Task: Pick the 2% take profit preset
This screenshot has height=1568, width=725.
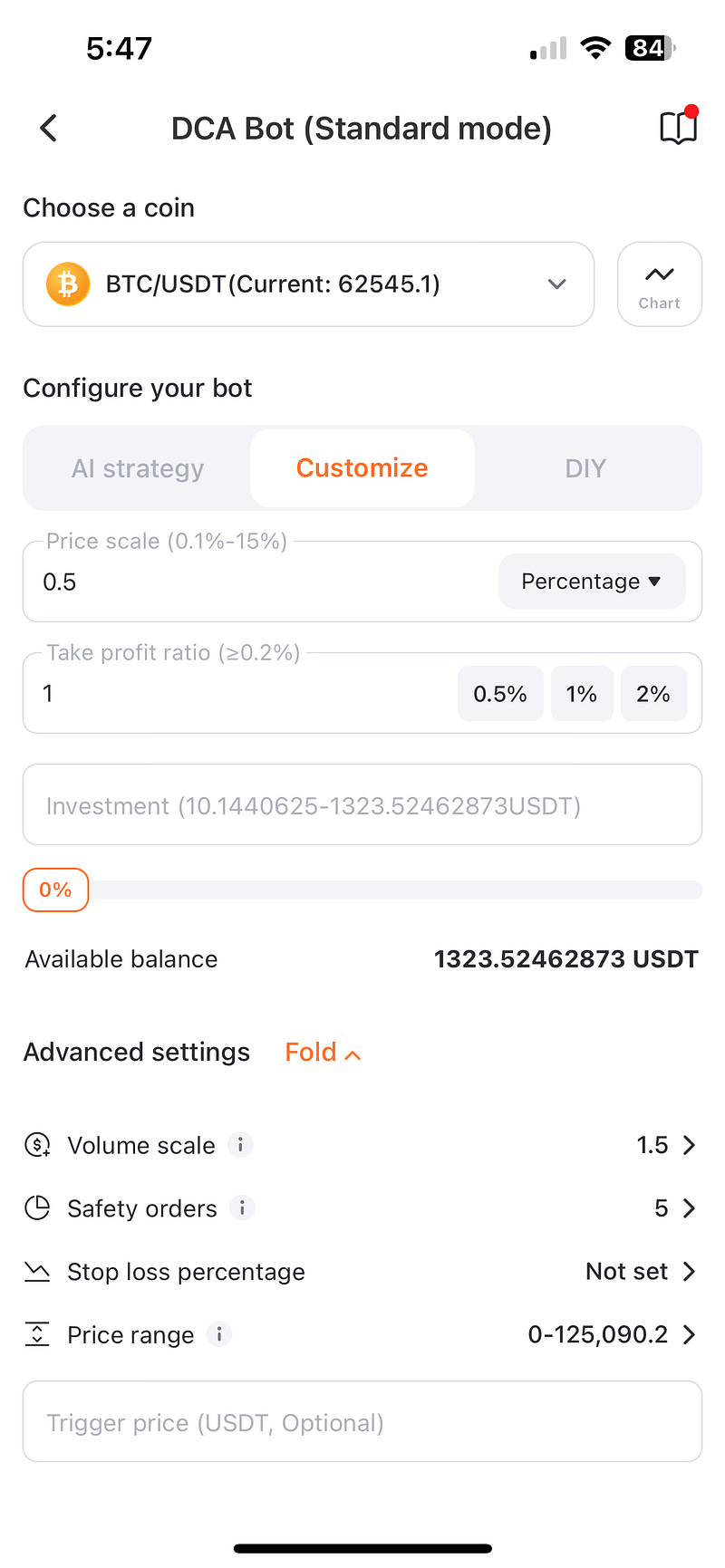Action: pos(652,694)
